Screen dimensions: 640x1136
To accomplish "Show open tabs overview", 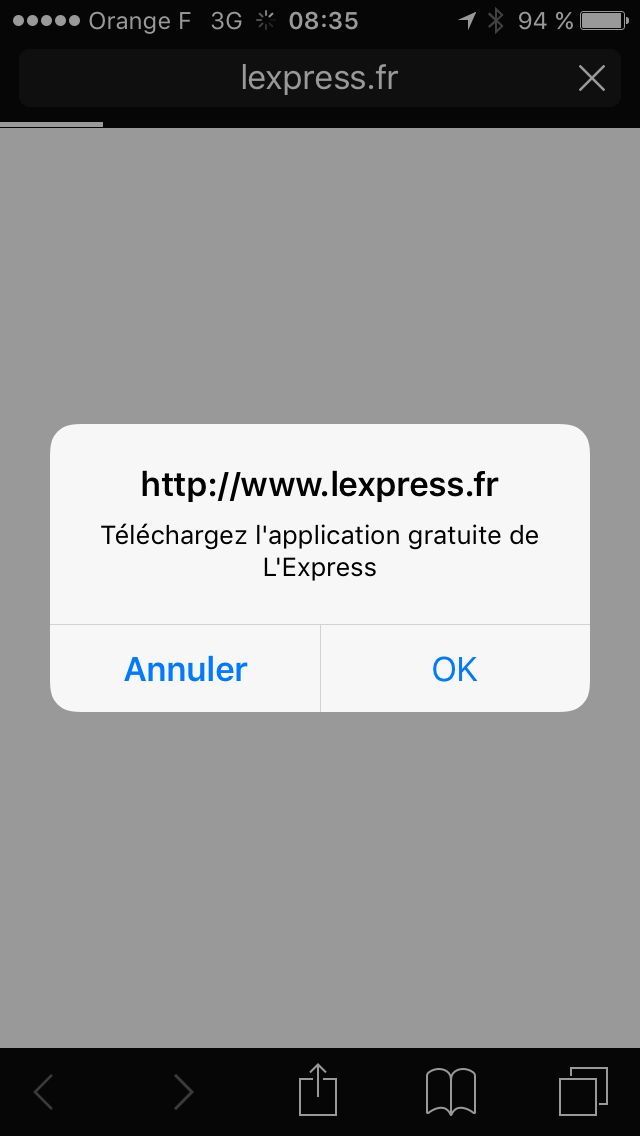I will pos(583,1091).
